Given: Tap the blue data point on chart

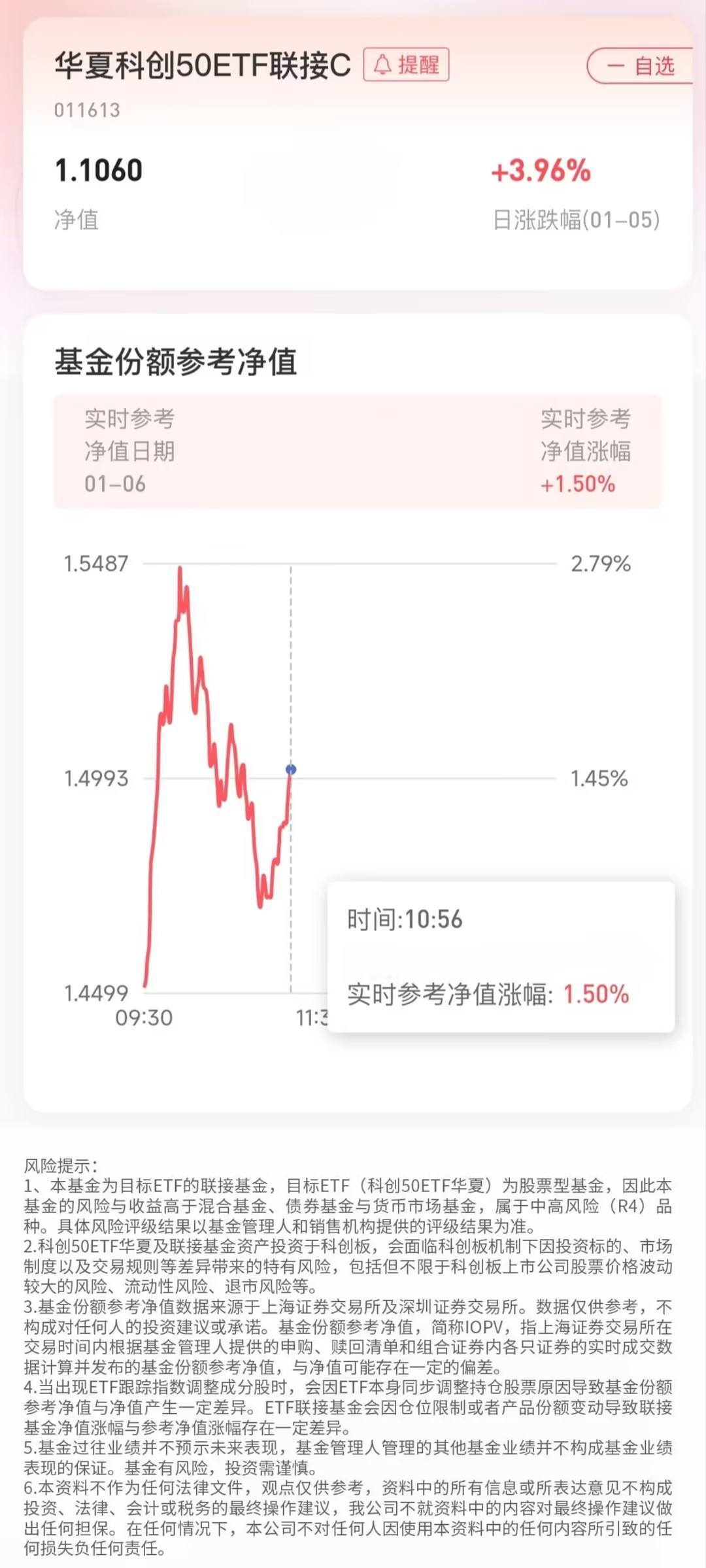Looking at the screenshot, I should point(291,770).
